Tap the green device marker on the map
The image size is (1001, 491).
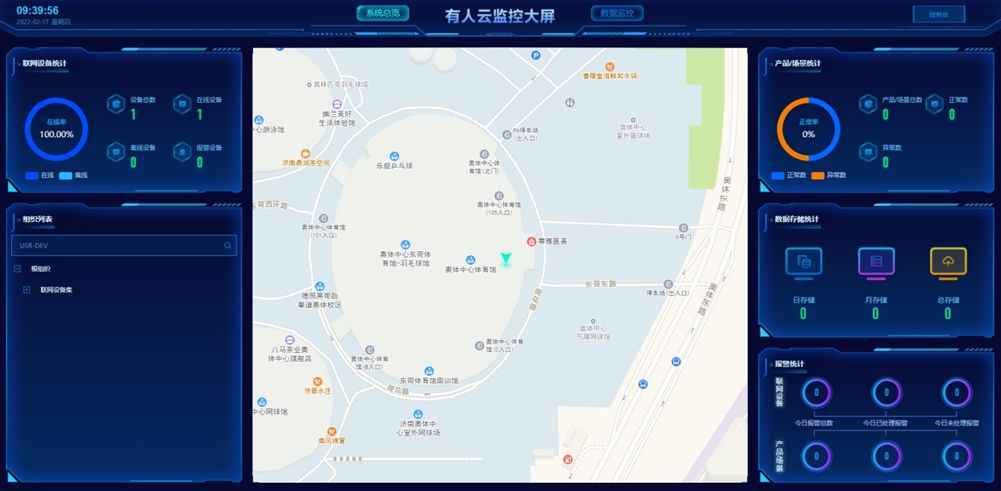(x=507, y=259)
